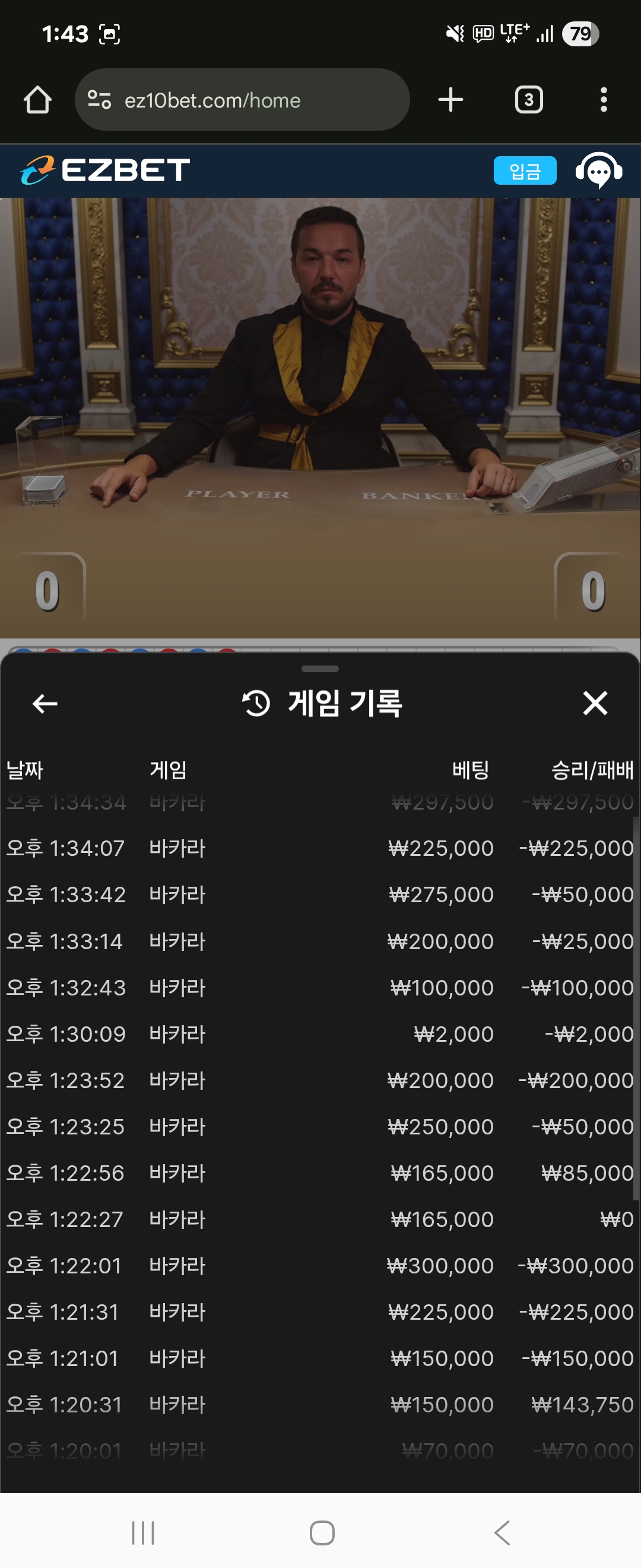Open a new browser tab
The height and width of the screenshot is (1568, 641).
point(450,100)
